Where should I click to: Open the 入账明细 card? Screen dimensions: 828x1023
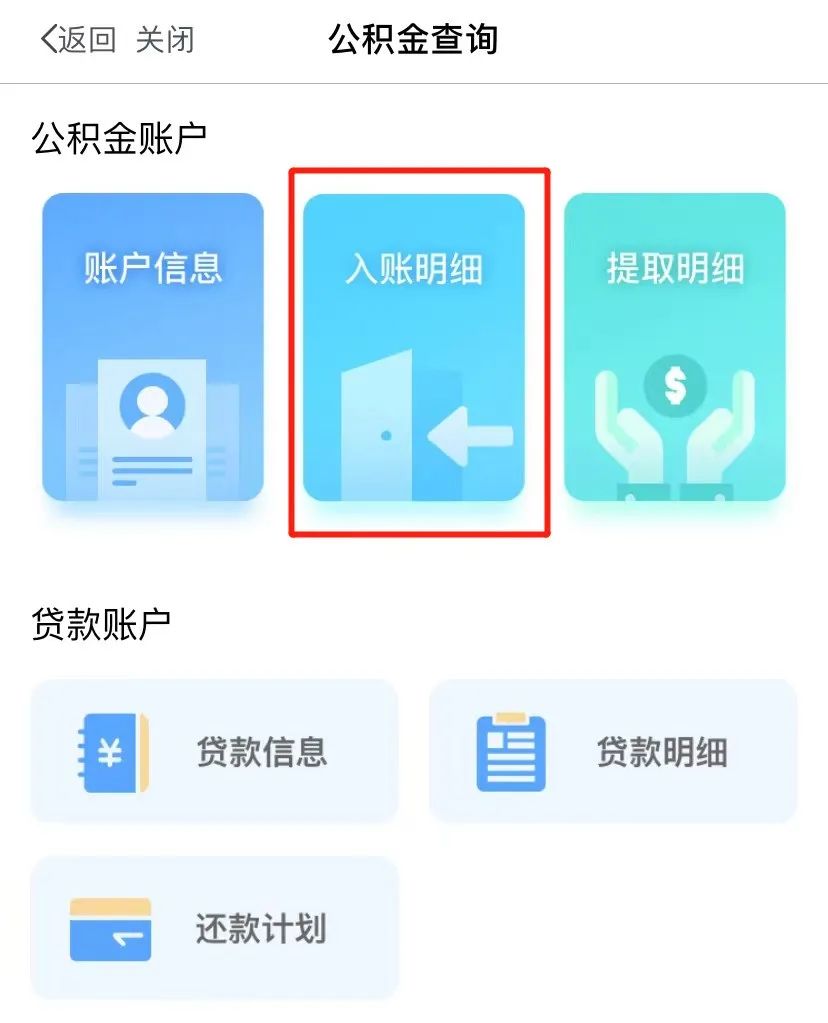tap(414, 347)
